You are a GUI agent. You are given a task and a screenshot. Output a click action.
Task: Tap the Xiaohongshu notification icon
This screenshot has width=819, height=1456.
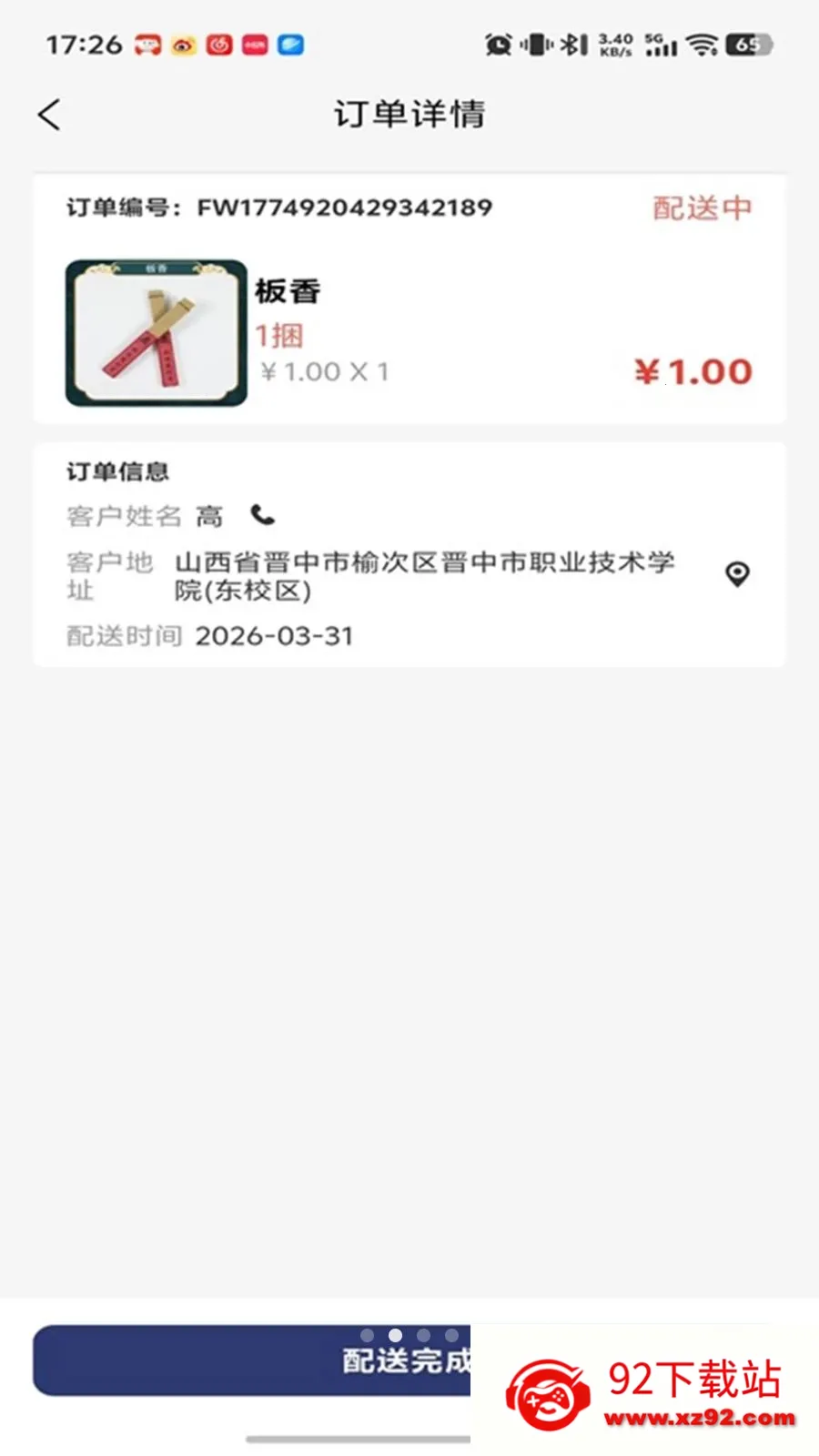[254, 44]
